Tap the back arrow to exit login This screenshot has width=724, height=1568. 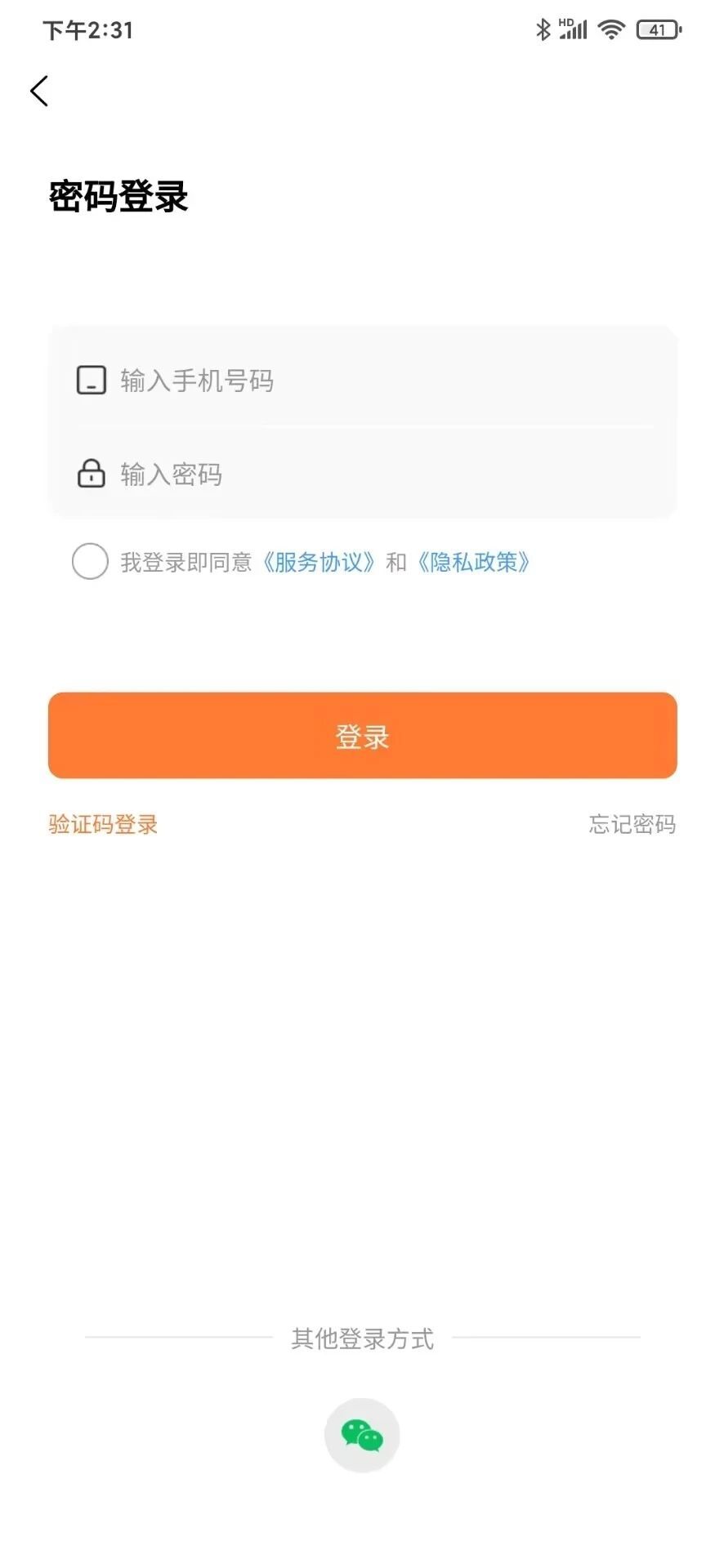(x=38, y=91)
